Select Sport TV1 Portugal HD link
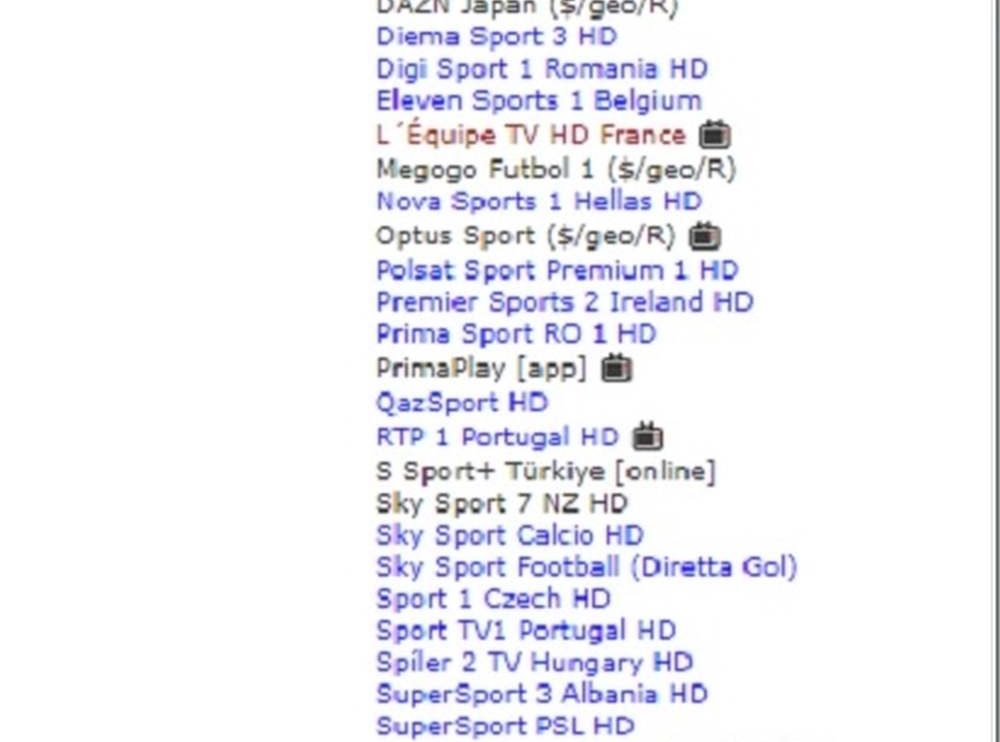This screenshot has width=1000, height=742. [525, 631]
